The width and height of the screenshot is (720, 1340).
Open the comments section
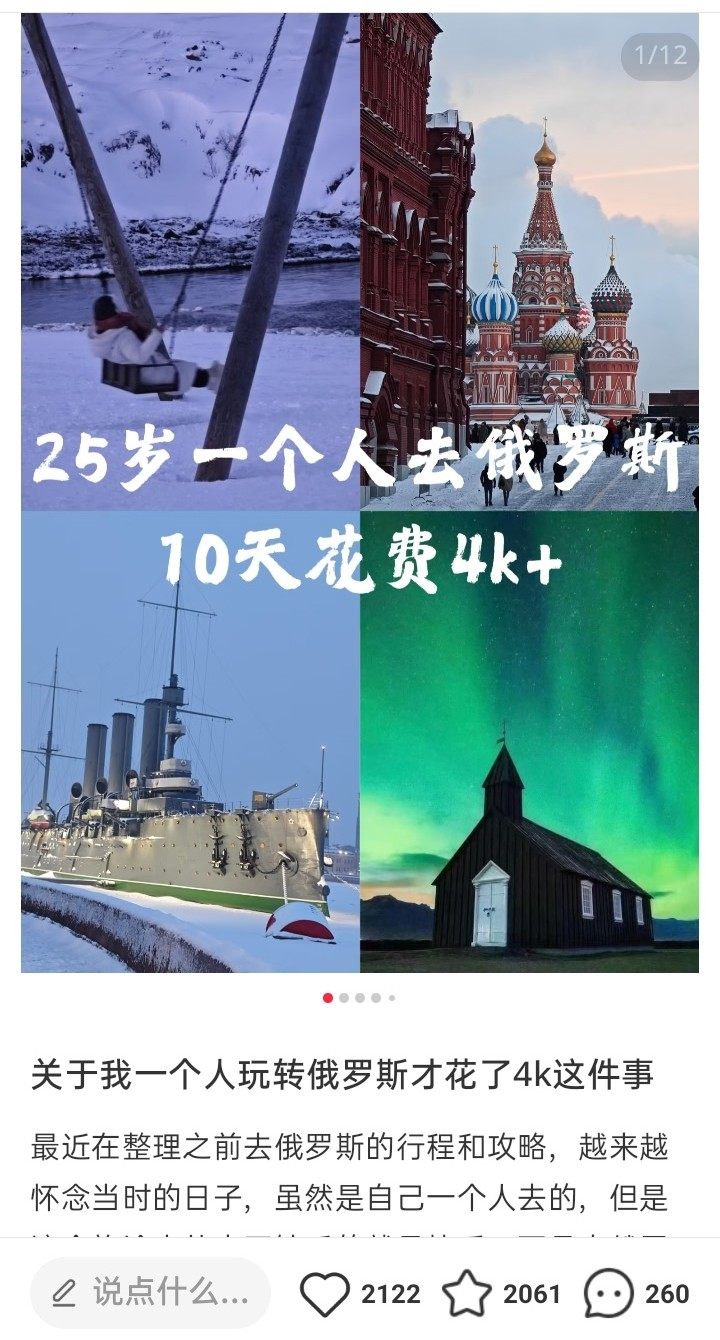tap(609, 1294)
